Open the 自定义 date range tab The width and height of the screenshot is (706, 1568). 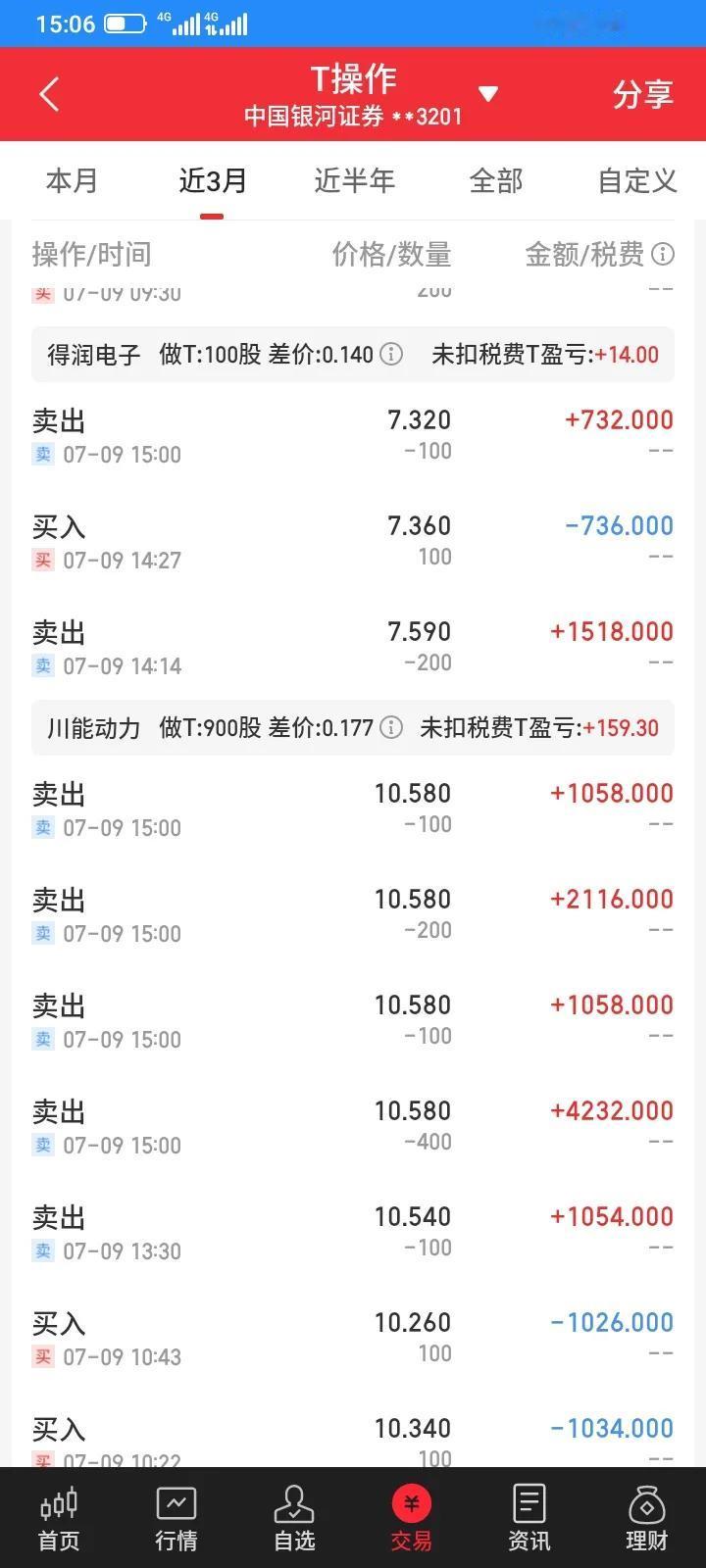tap(637, 181)
